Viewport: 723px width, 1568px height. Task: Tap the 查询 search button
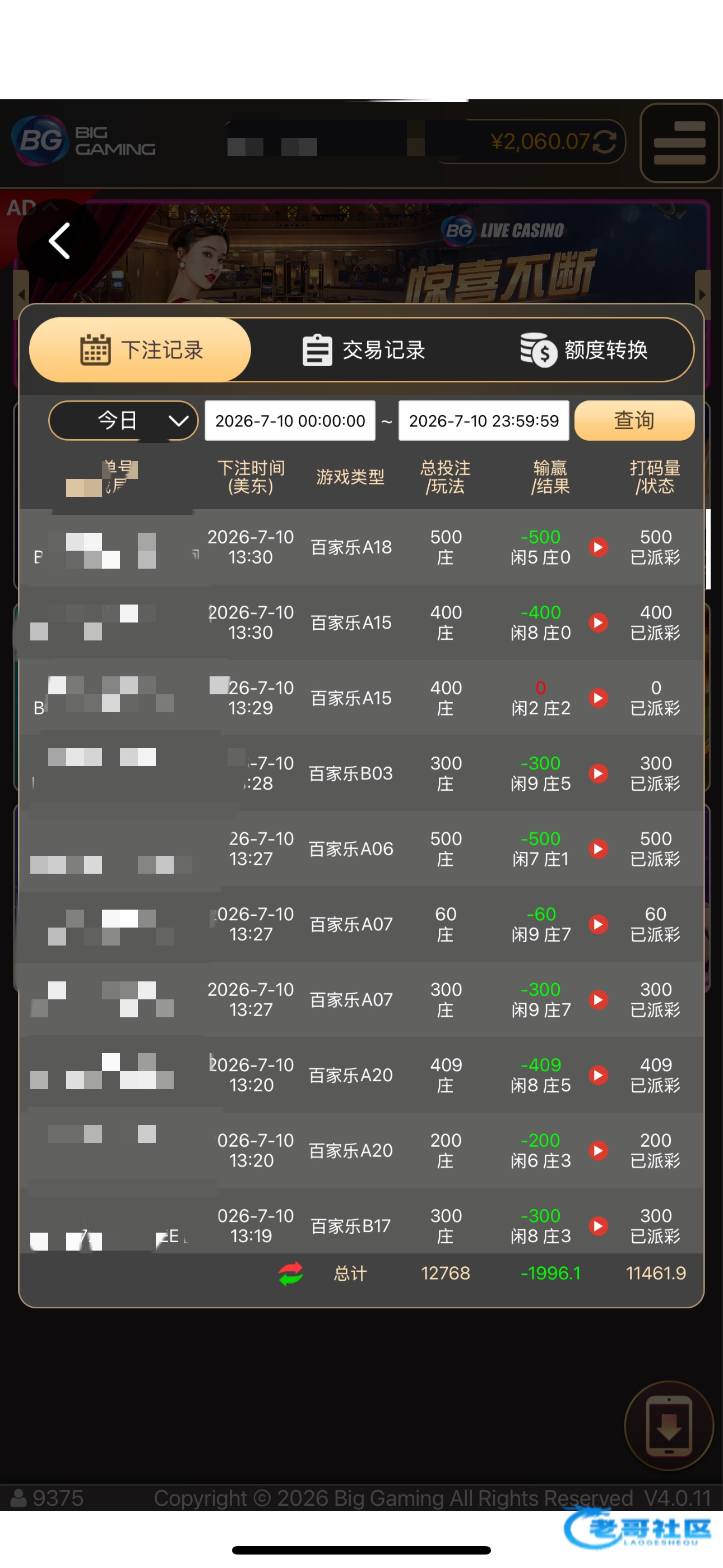pos(634,421)
